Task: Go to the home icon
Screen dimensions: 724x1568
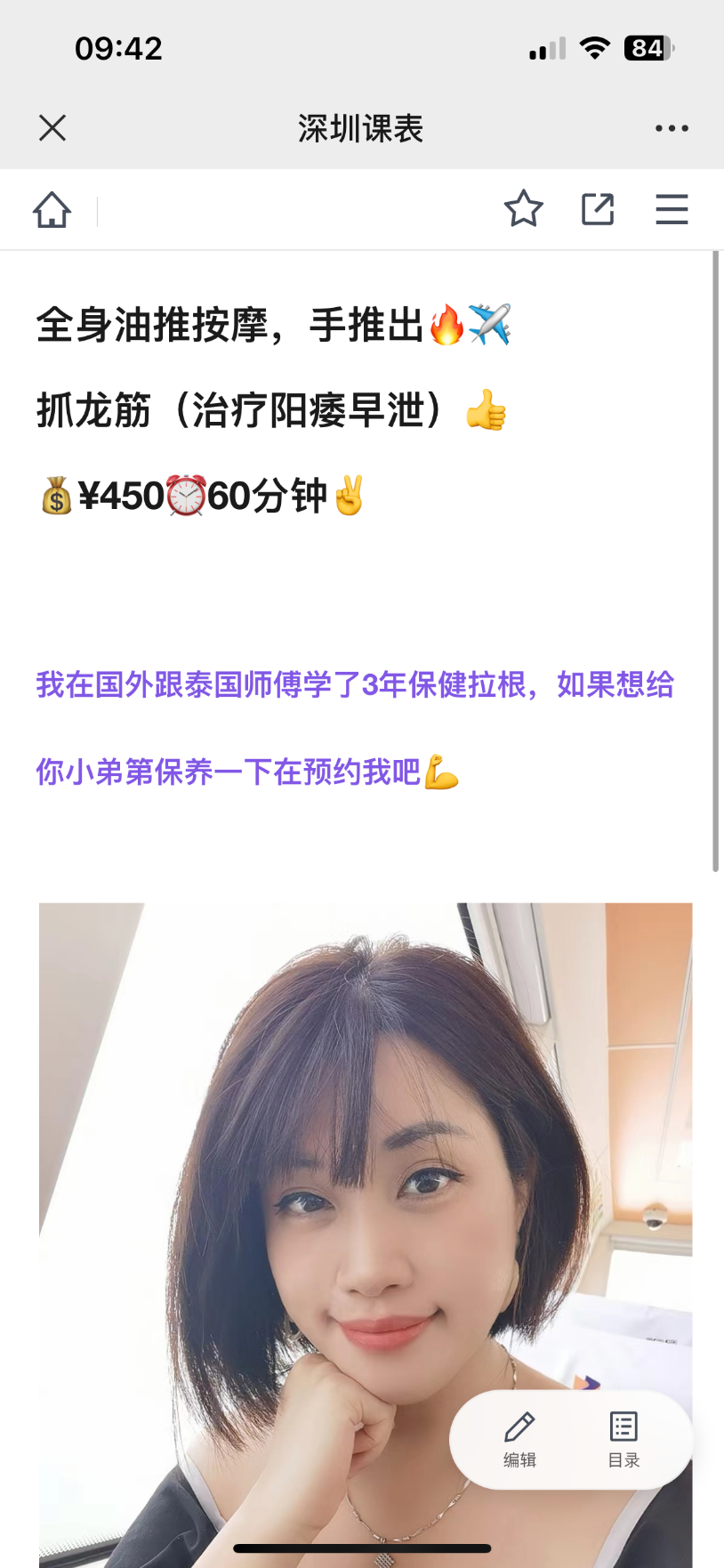Action: click(52, 210)
